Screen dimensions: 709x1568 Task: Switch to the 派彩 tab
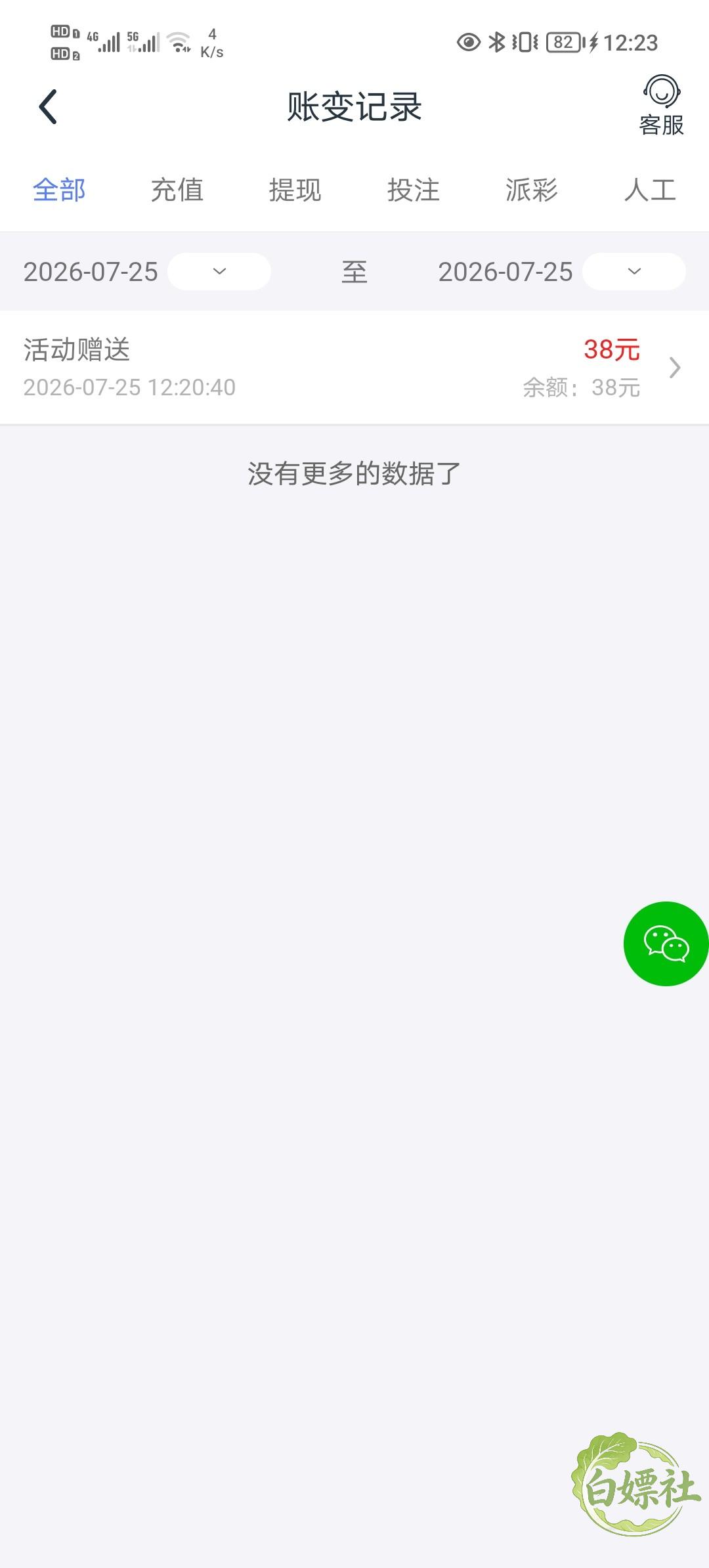tap(532, 190)
